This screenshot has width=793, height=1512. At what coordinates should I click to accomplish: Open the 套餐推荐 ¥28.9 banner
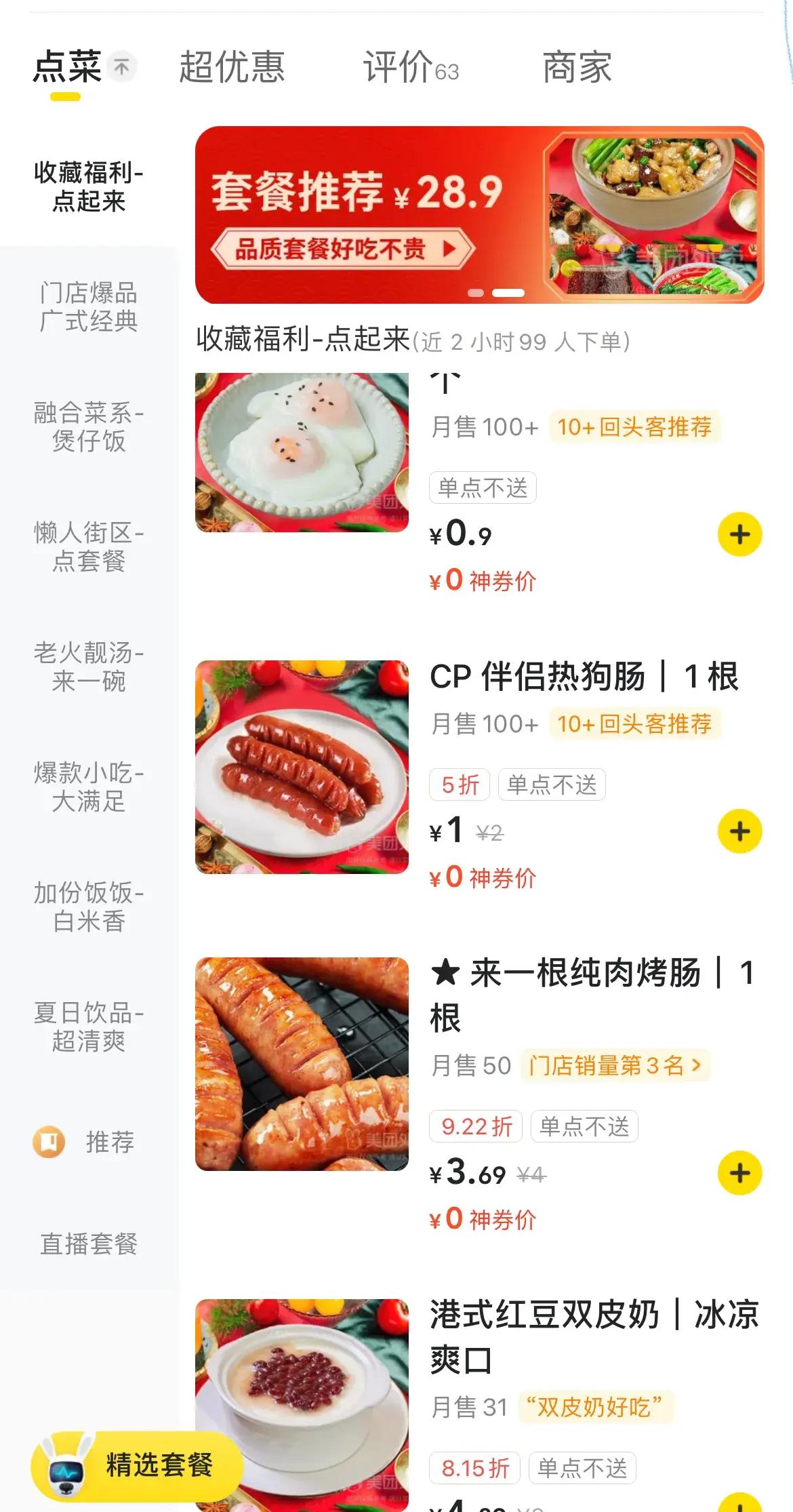[479, 214]
